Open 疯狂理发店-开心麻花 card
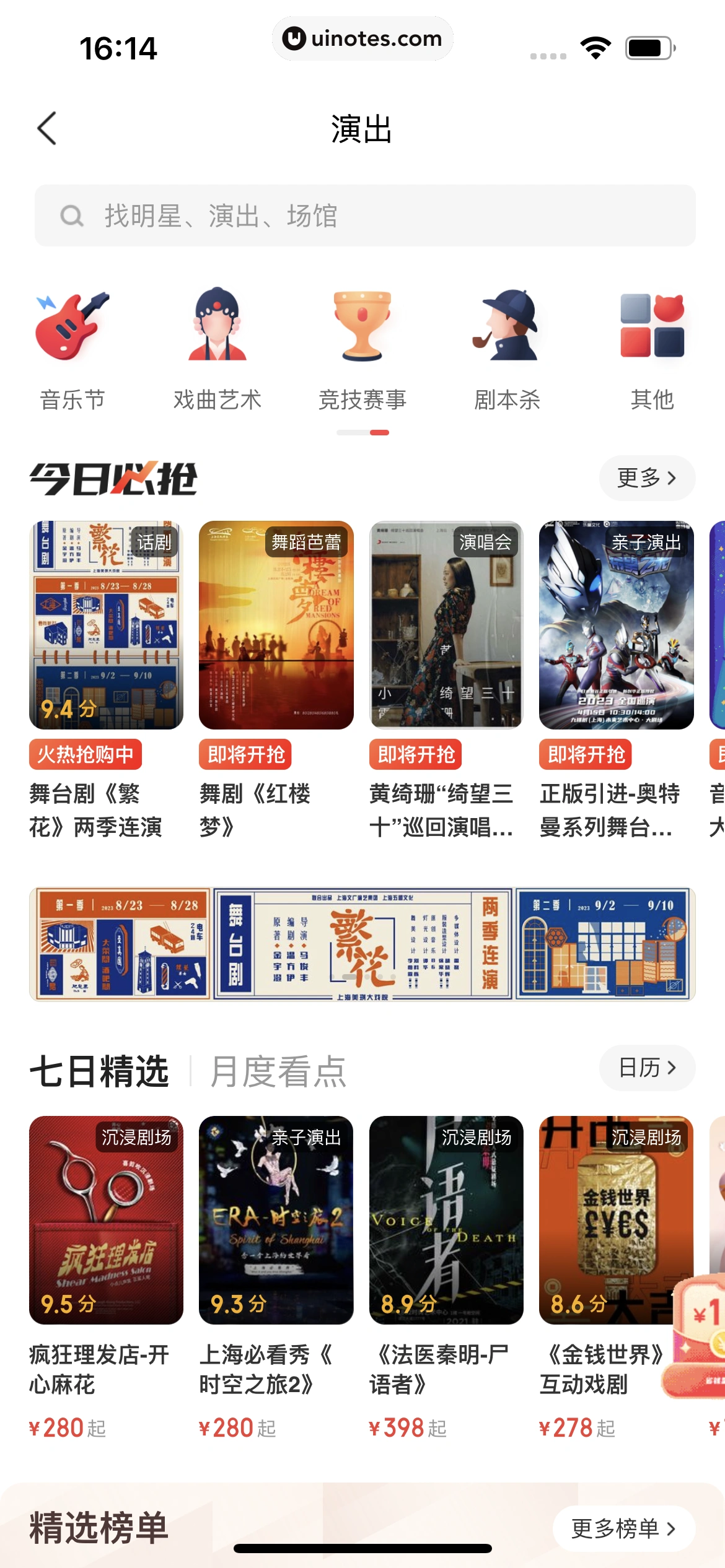 coord(106,1220)
